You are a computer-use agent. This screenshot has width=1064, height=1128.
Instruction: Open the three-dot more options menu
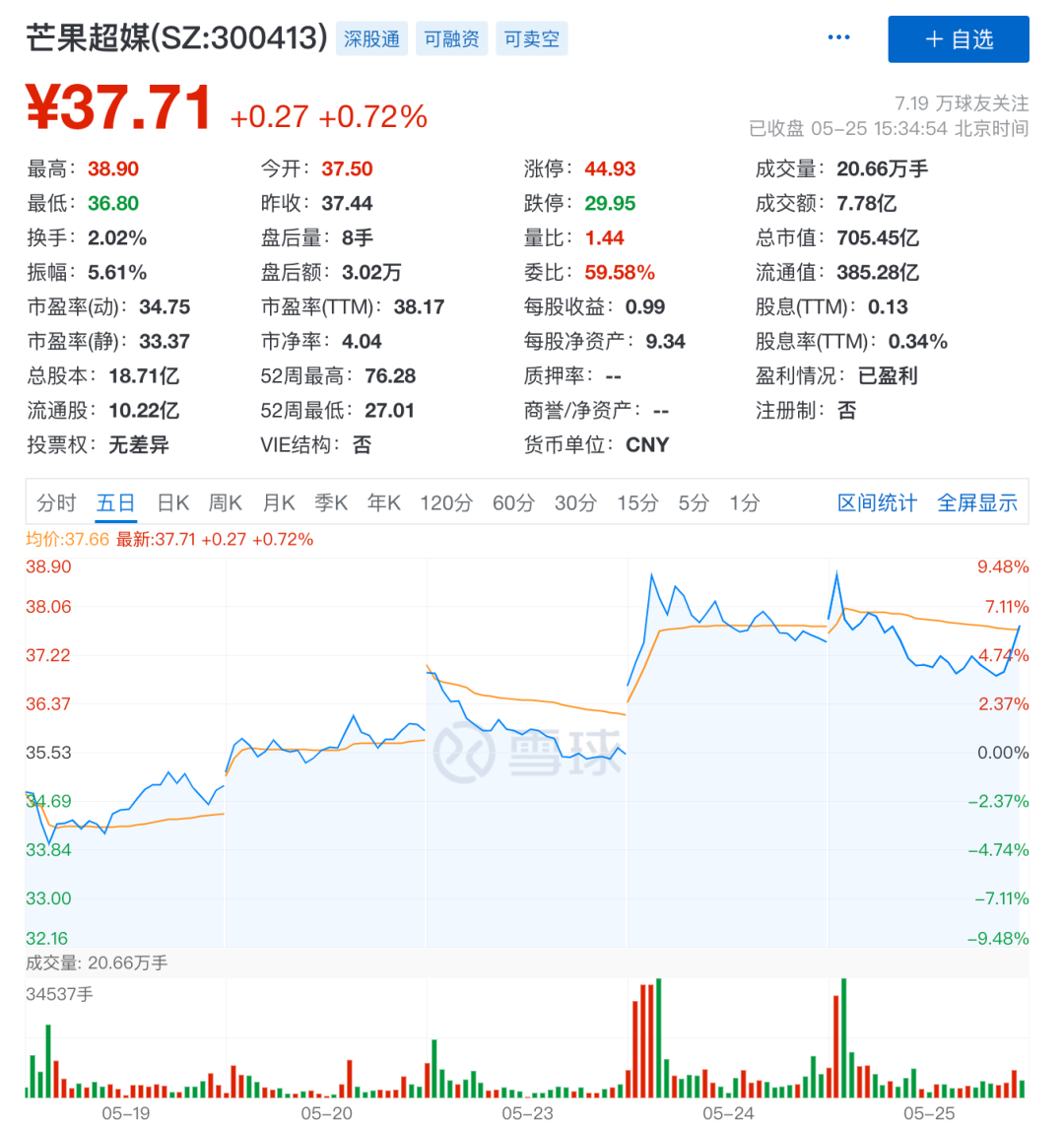(838, 38)
